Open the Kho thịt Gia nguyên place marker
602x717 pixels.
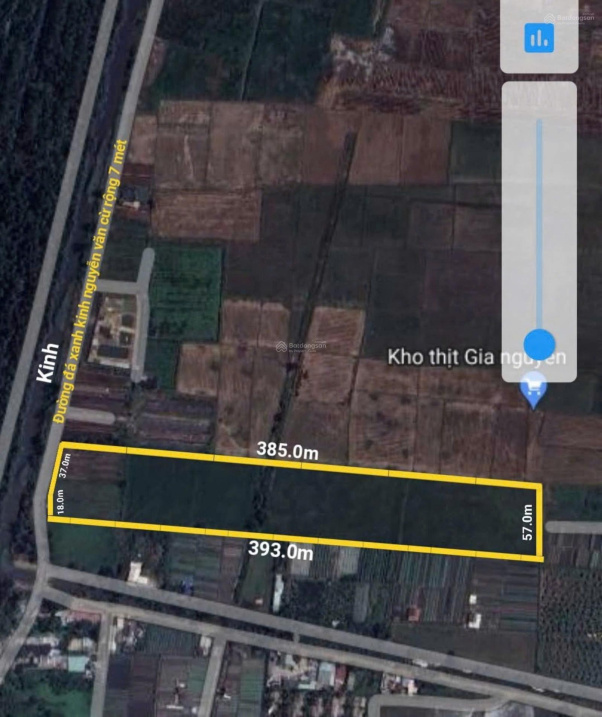tap(535, 391)
